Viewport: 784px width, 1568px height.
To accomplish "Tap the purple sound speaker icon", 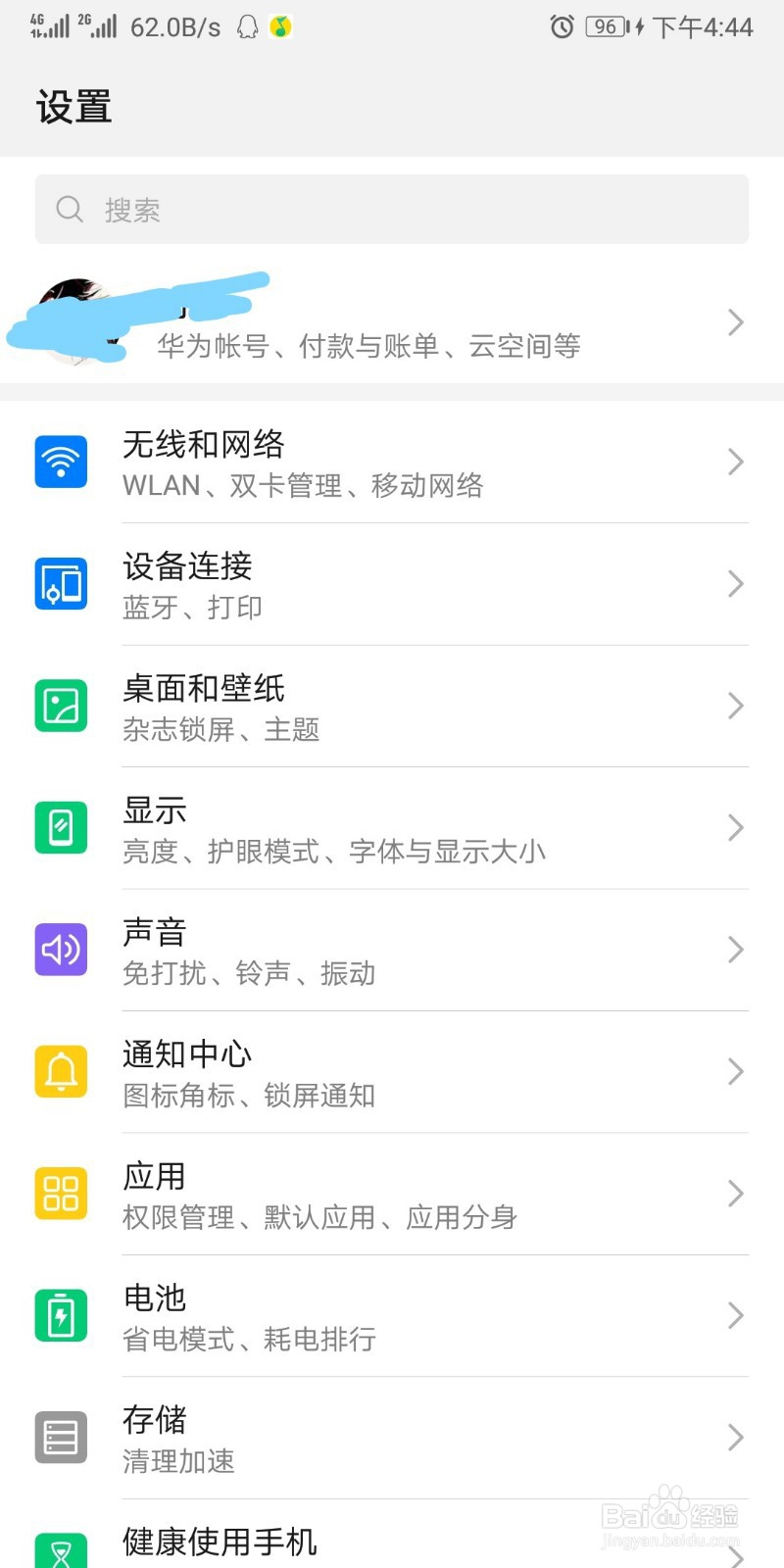I will [61, 950].
